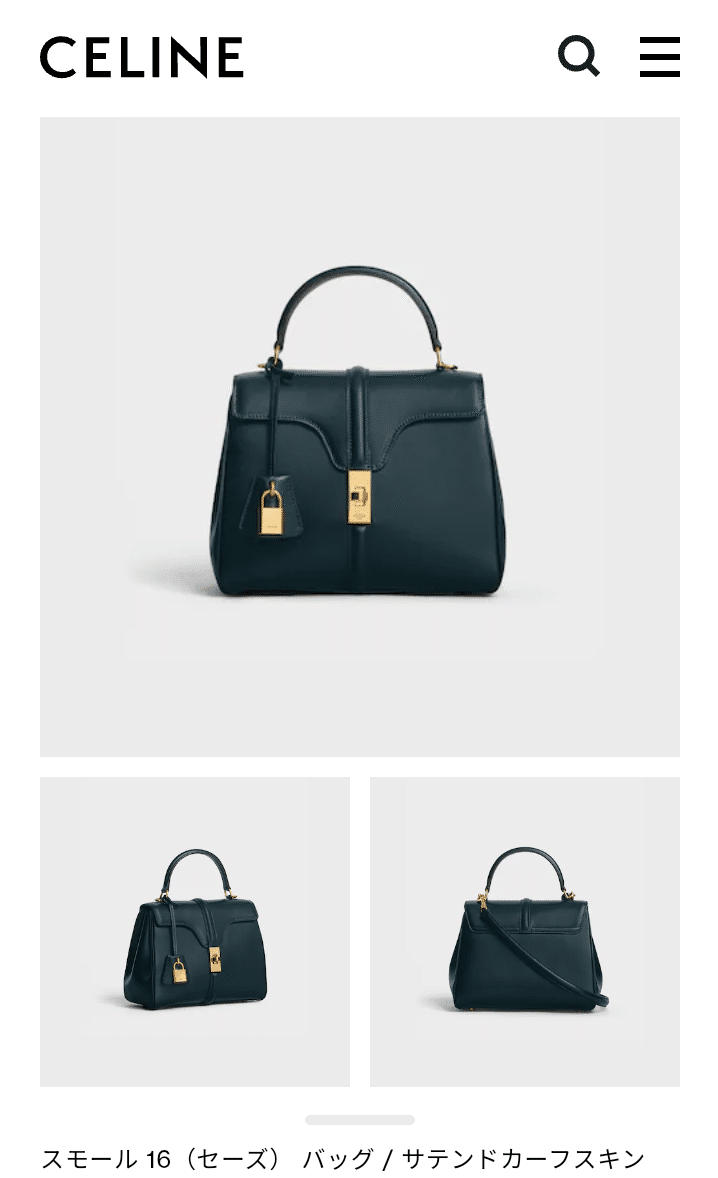
Task: Open the hamburger menu
Action: (660, 57)
